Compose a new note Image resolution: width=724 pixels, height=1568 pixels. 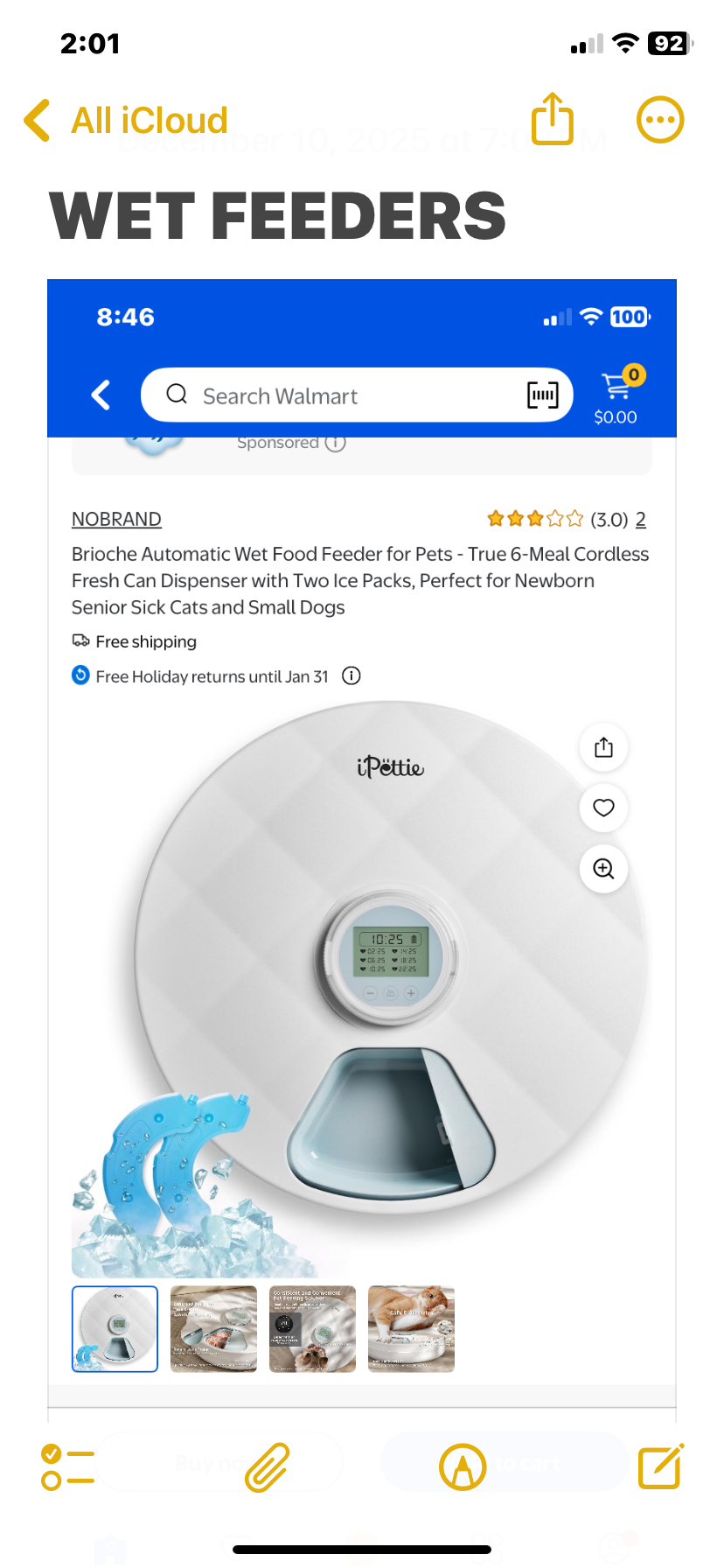point(660,1467)
